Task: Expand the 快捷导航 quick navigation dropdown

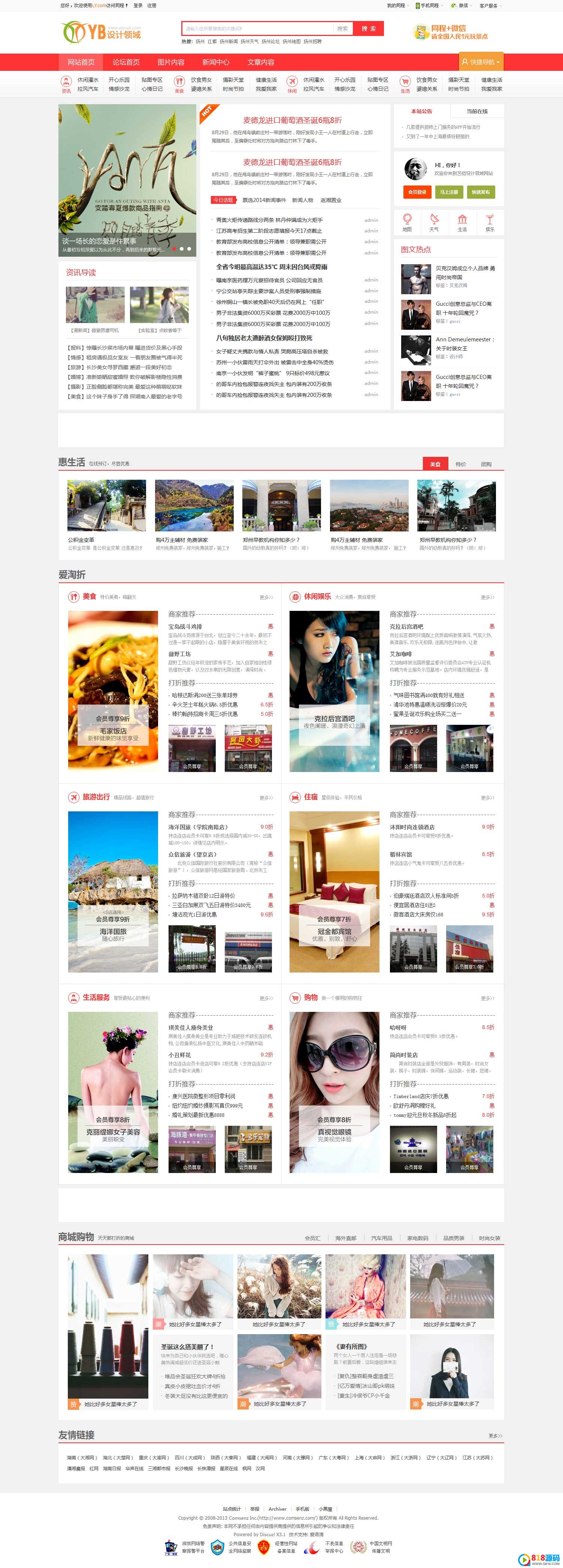Action: [x=480, y=62]
